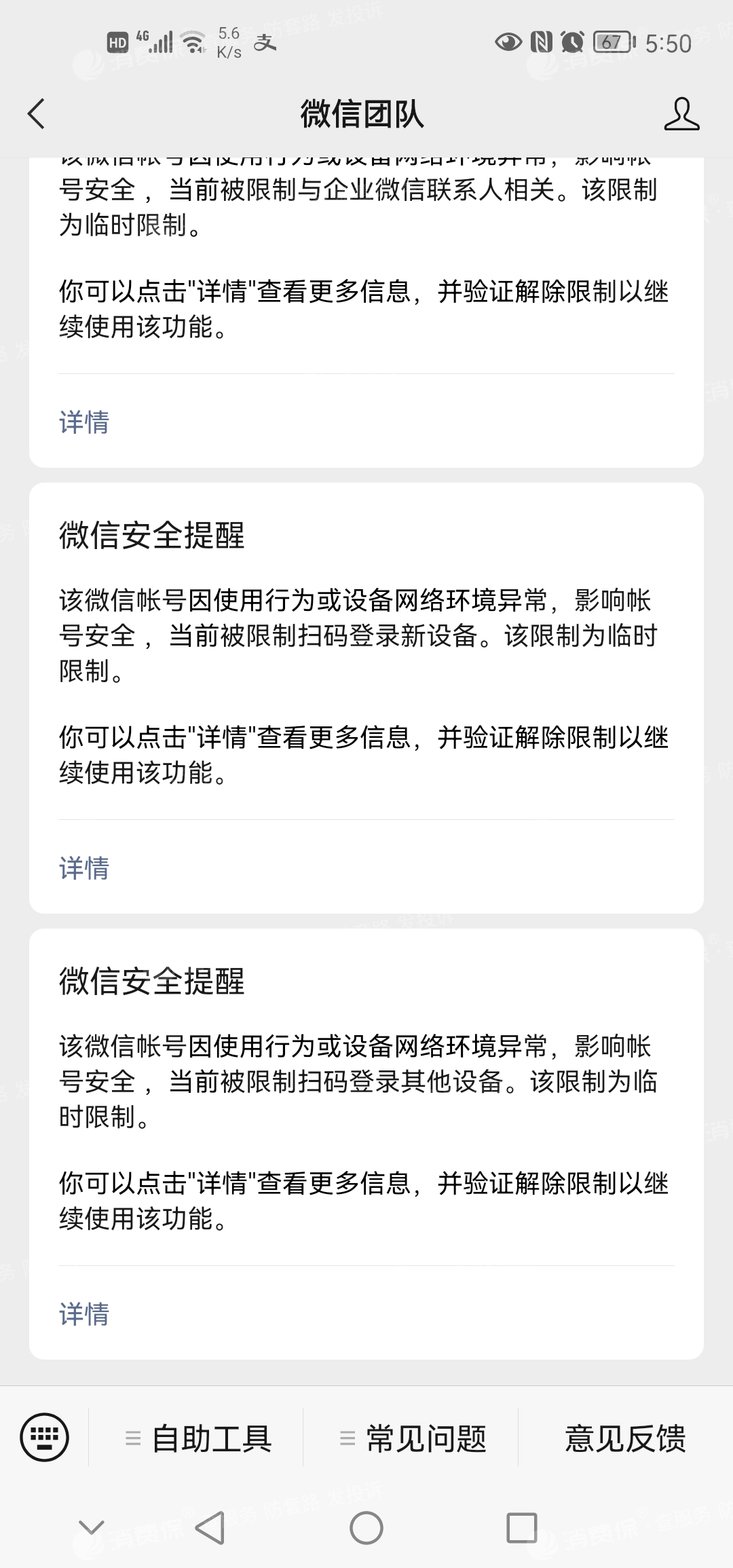Open 详情 for the 扫码登录其他设备 restriction
Image resolution: width=733 pixels, height=1568 pixels.
click(x=84, y=1314)
